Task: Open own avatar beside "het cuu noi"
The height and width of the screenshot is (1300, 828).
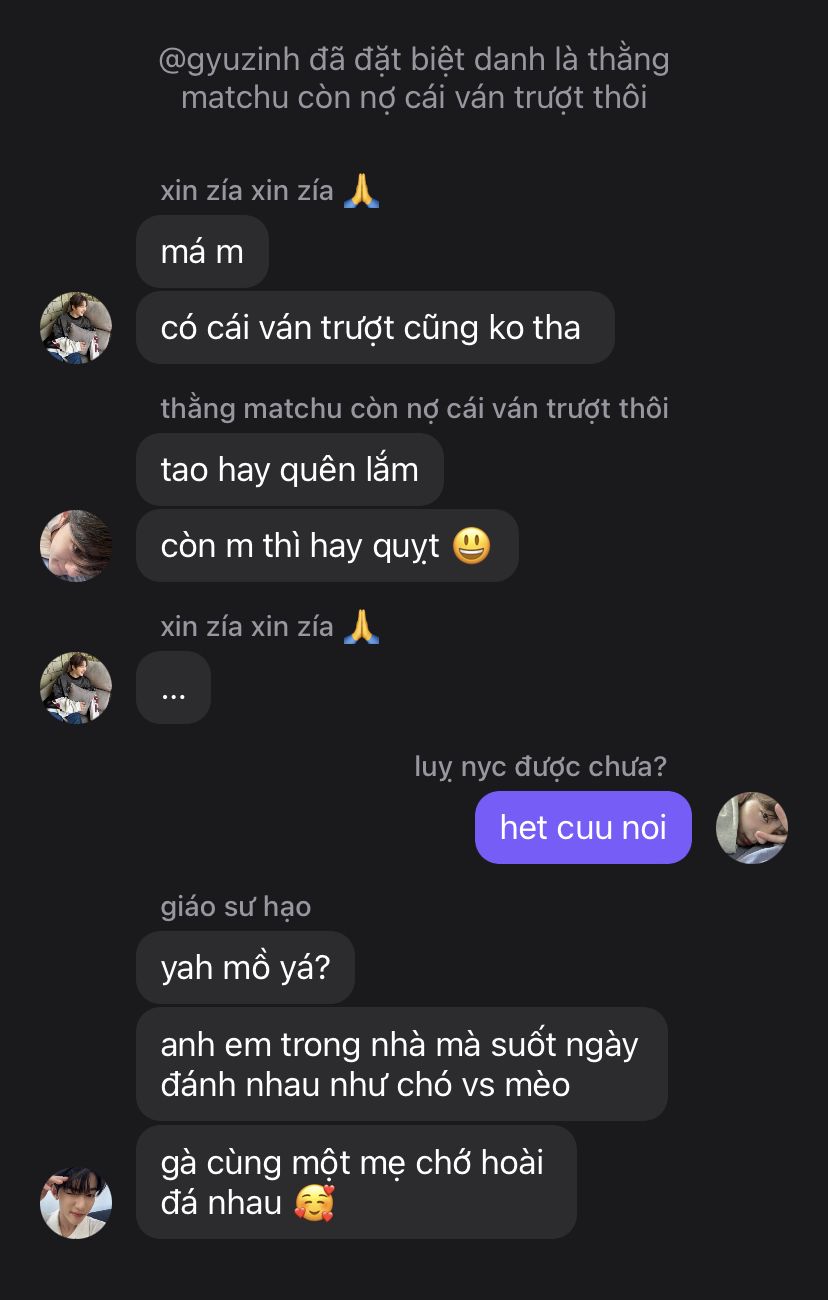Action: click(752, 828)
